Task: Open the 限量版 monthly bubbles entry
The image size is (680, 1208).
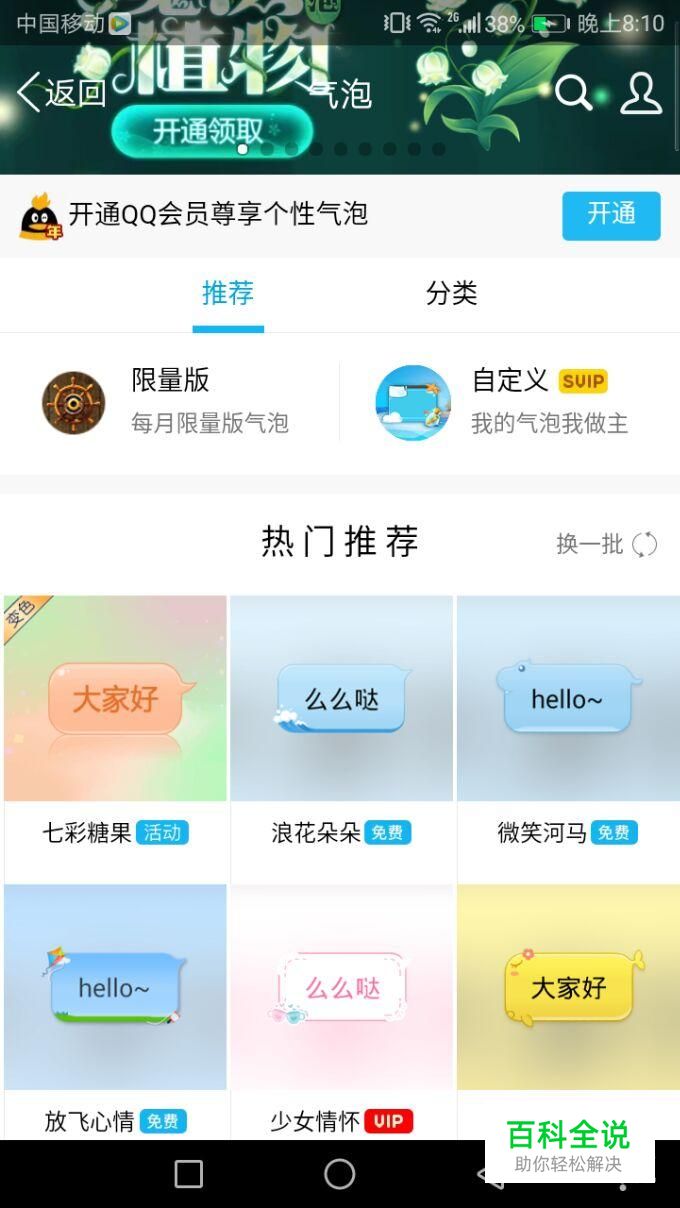Action: [x=170, y=402]
